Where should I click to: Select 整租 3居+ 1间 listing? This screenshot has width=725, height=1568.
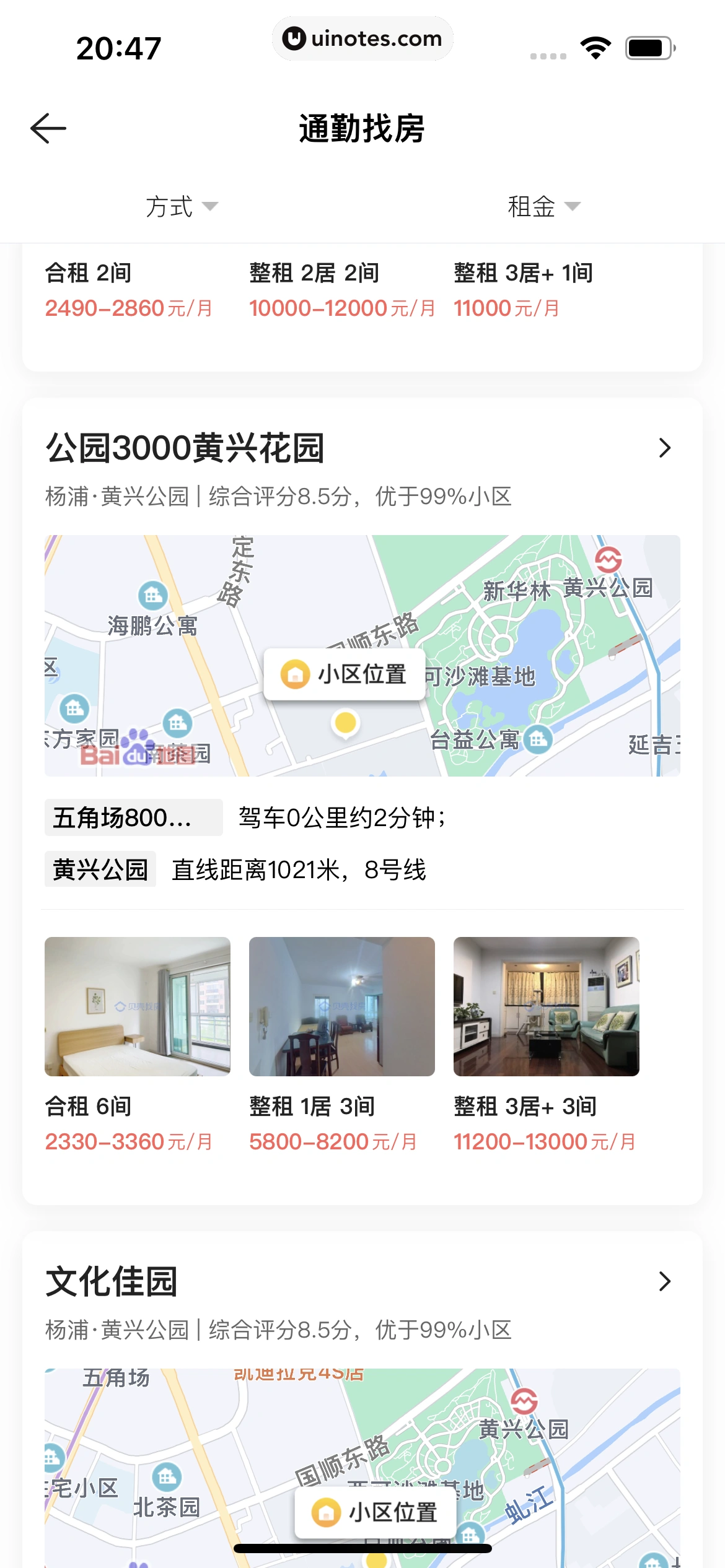523,290
